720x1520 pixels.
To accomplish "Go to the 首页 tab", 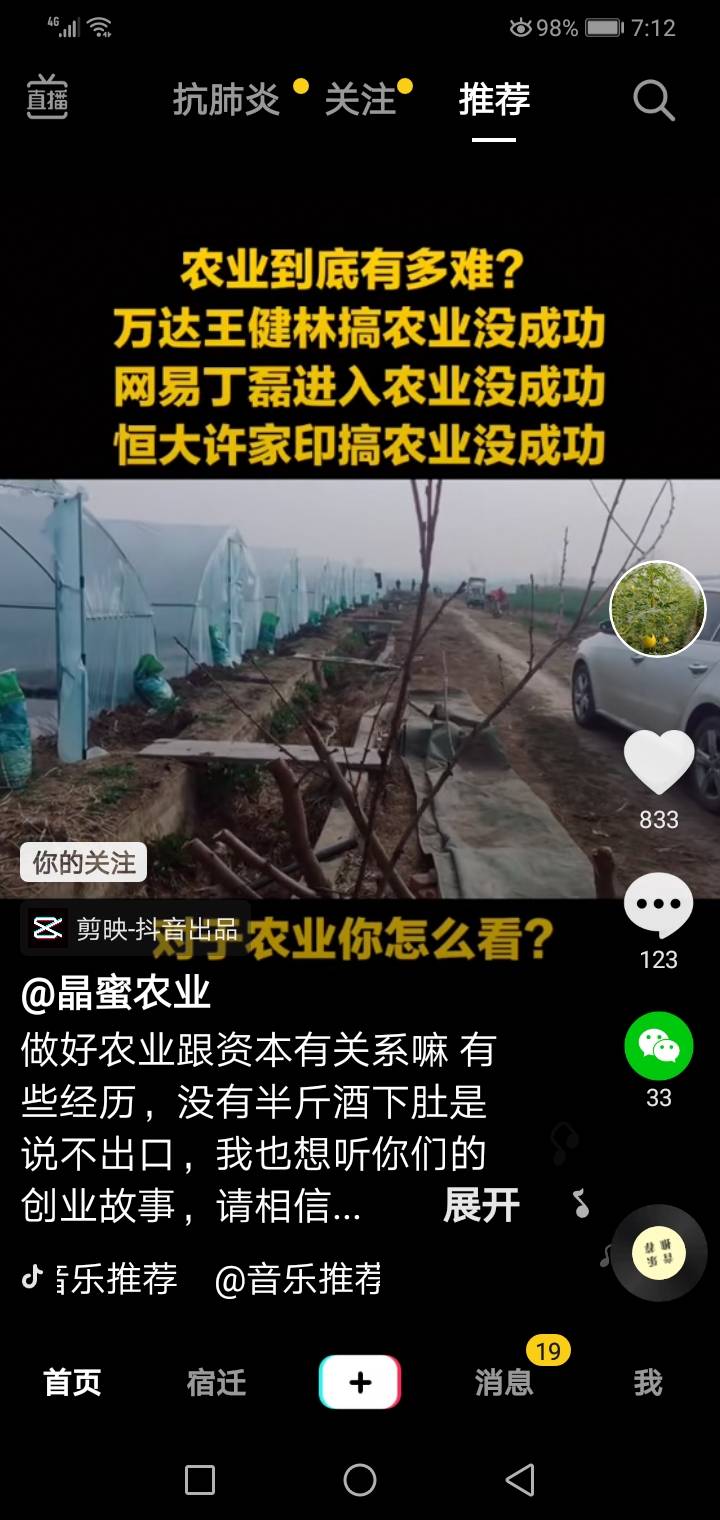I will coord(72,1383).
